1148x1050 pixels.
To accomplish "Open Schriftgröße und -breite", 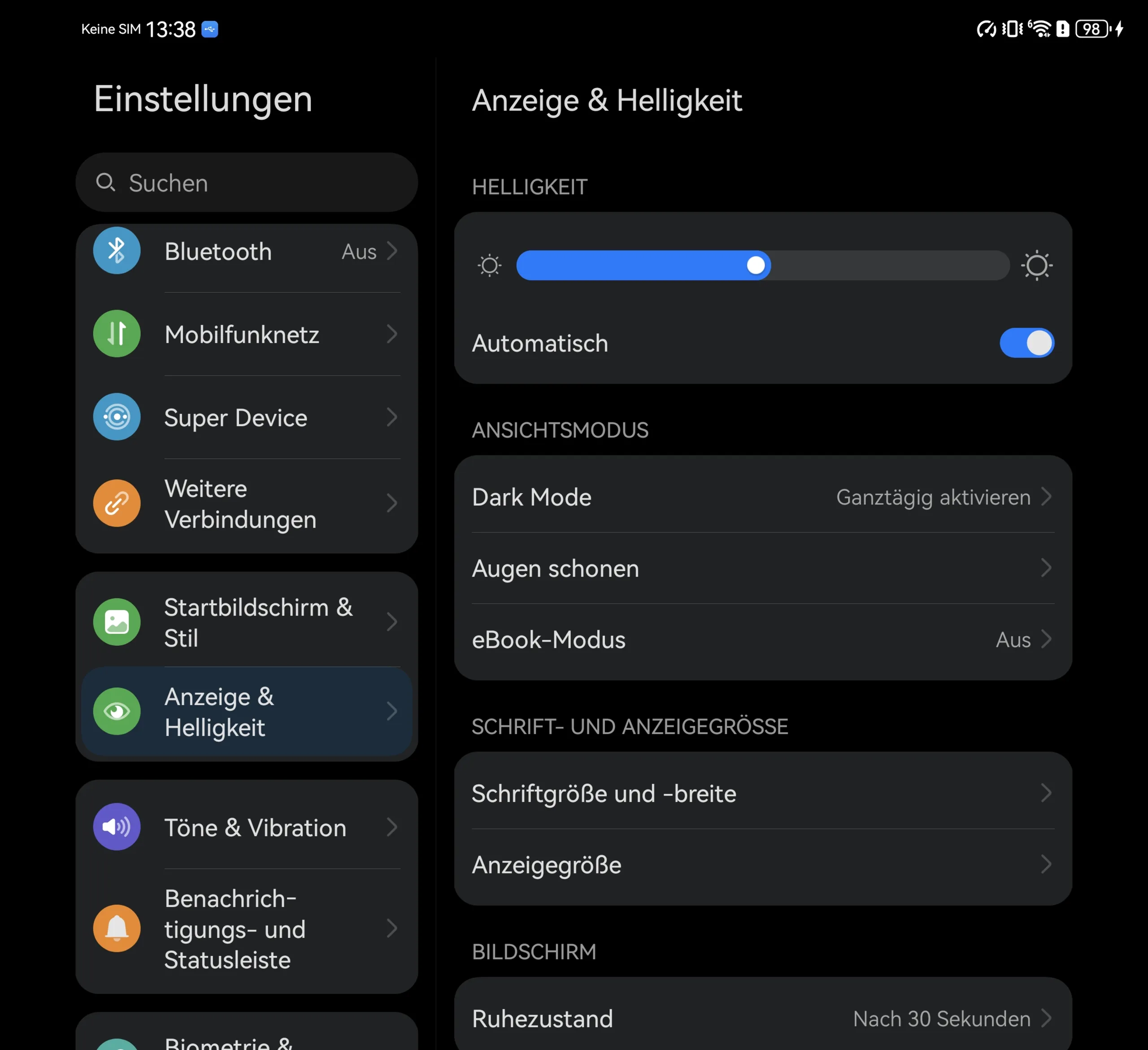I will coord(762,793).
